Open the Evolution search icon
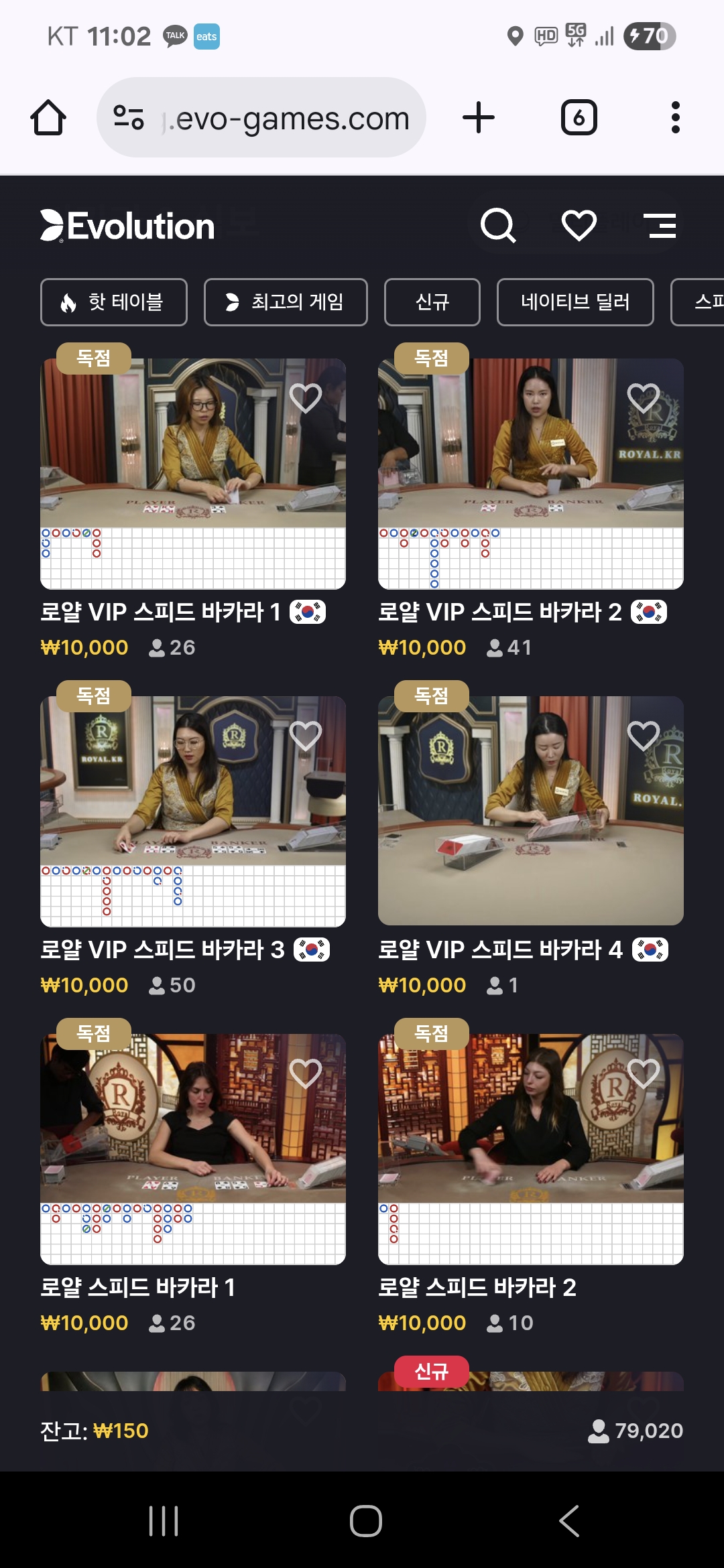The width and height of the screenshot is (724, 1568). pyautogui.click(x=498, y=225)
